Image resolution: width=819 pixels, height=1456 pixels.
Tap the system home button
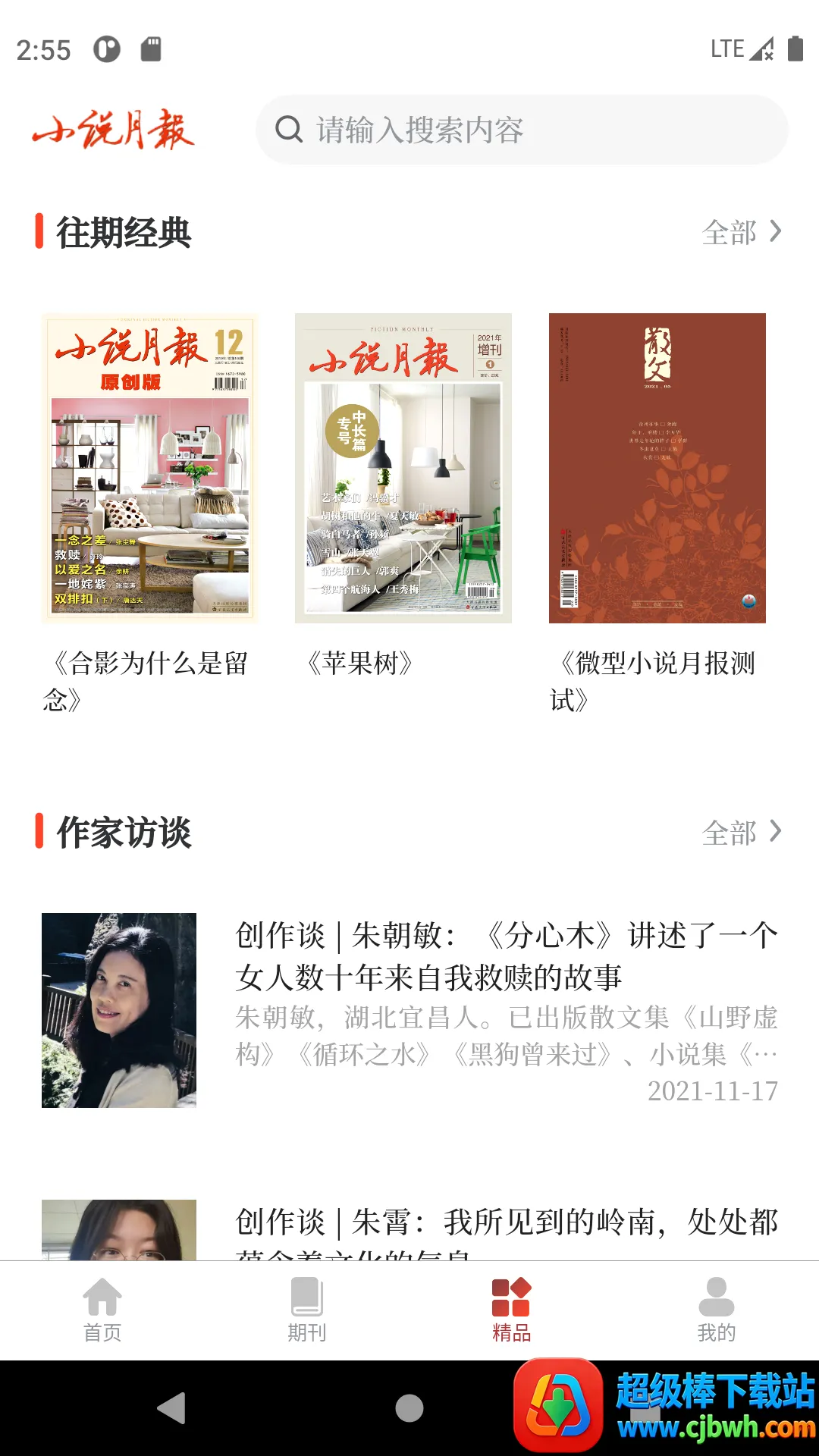pos(409,1408)
